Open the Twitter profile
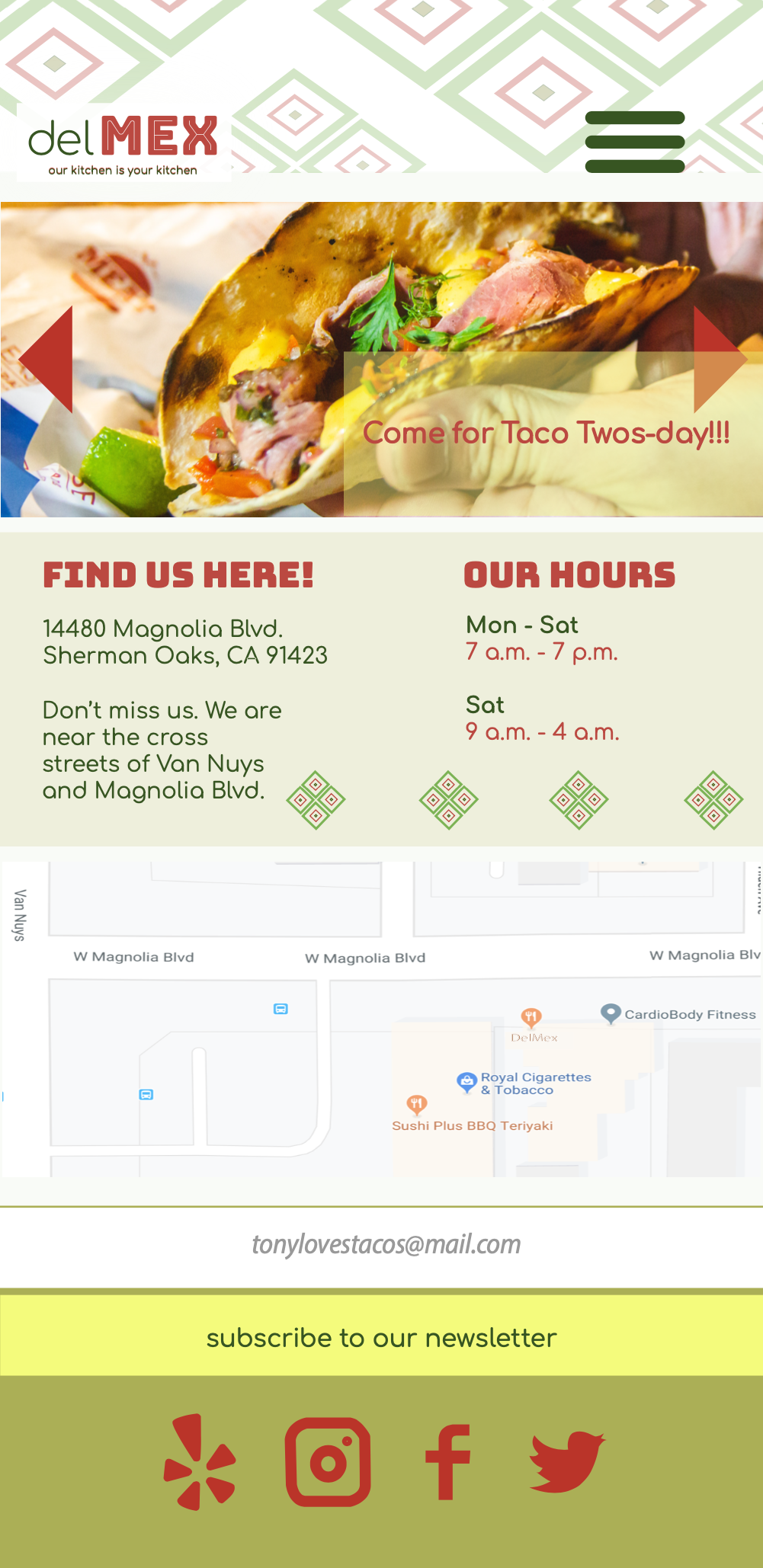 567,1461
